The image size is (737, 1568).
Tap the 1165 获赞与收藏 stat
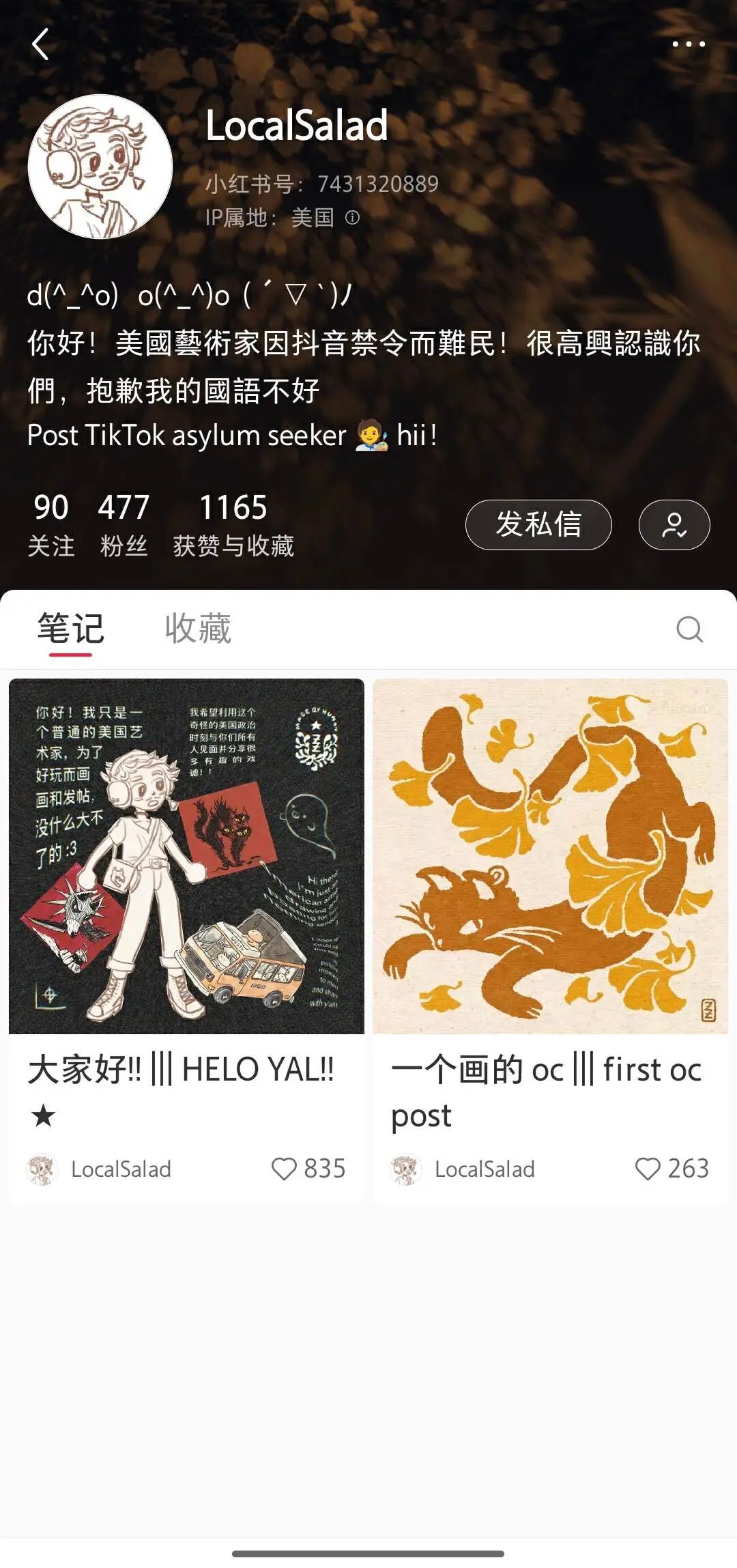tap(233, 524)
